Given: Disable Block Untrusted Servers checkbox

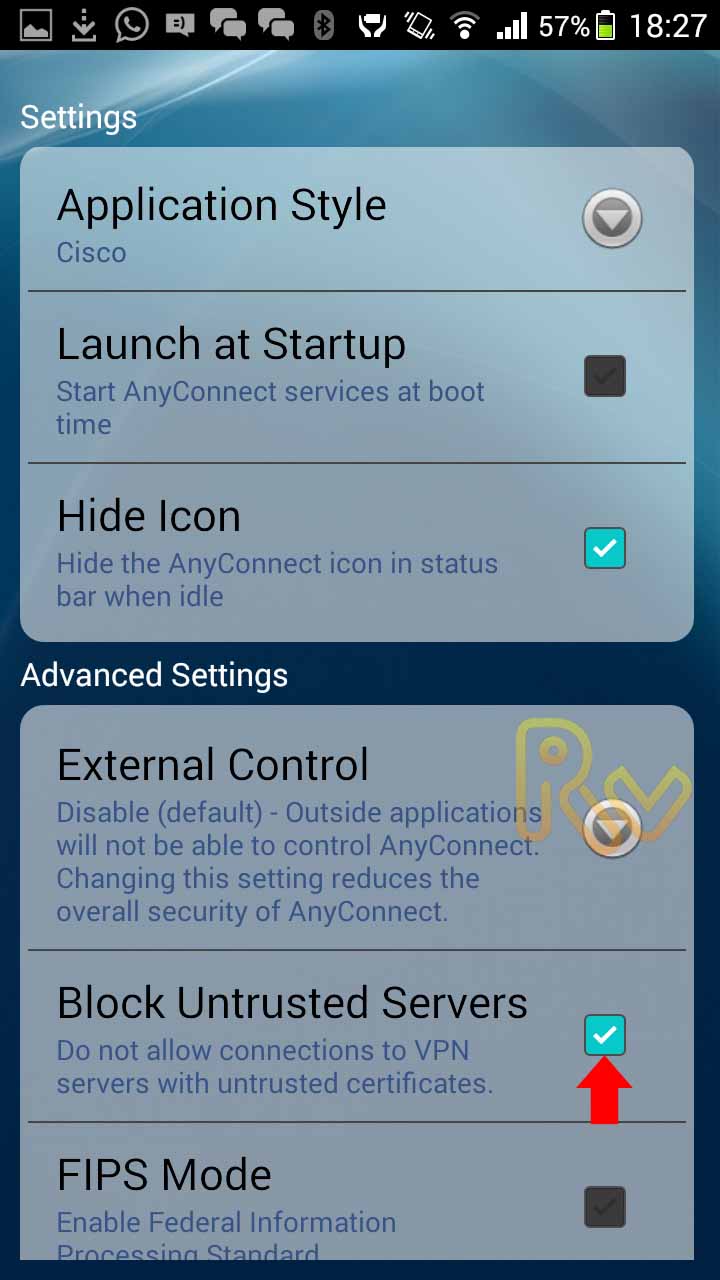Looking at the screenshot, I should 604,1035.
